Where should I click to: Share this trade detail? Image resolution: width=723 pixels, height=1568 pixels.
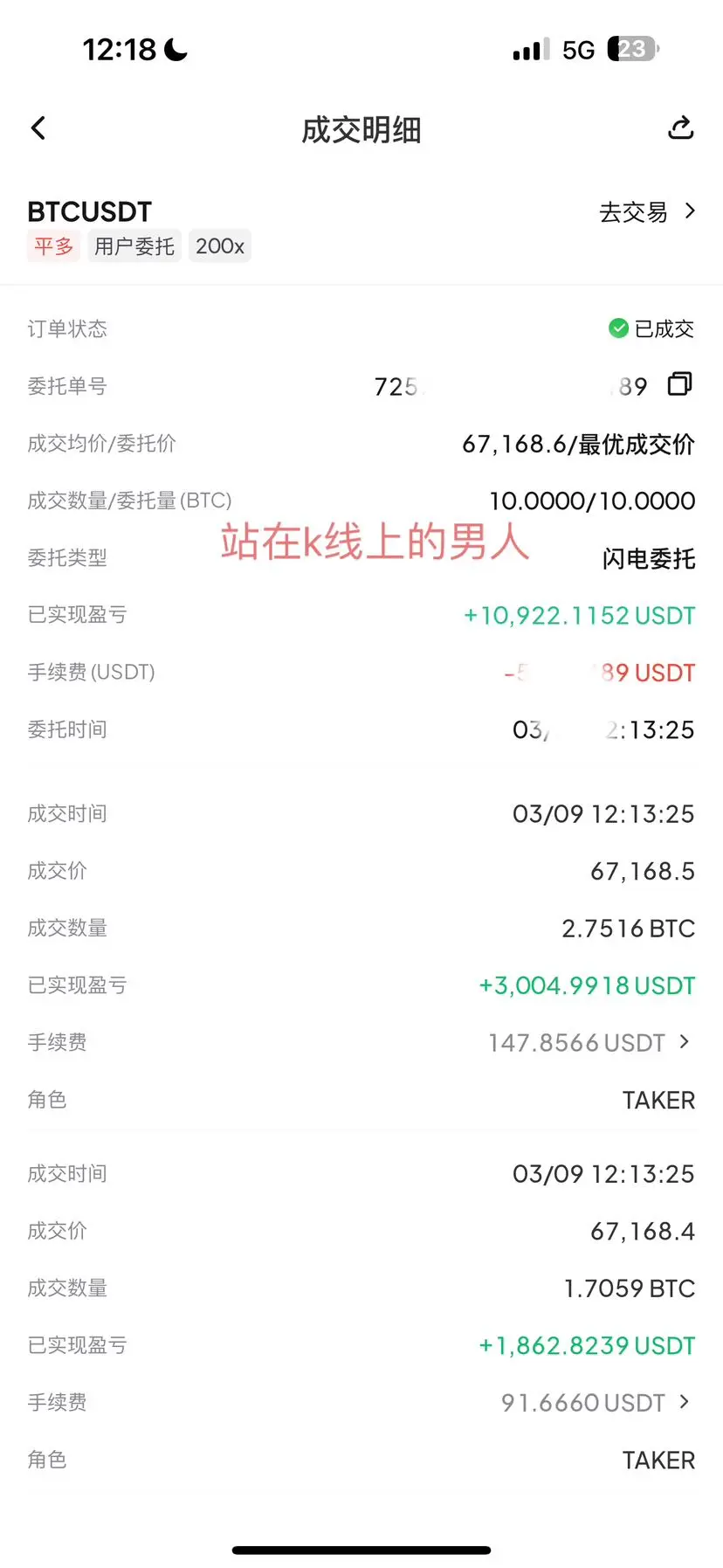click(680, 128)
